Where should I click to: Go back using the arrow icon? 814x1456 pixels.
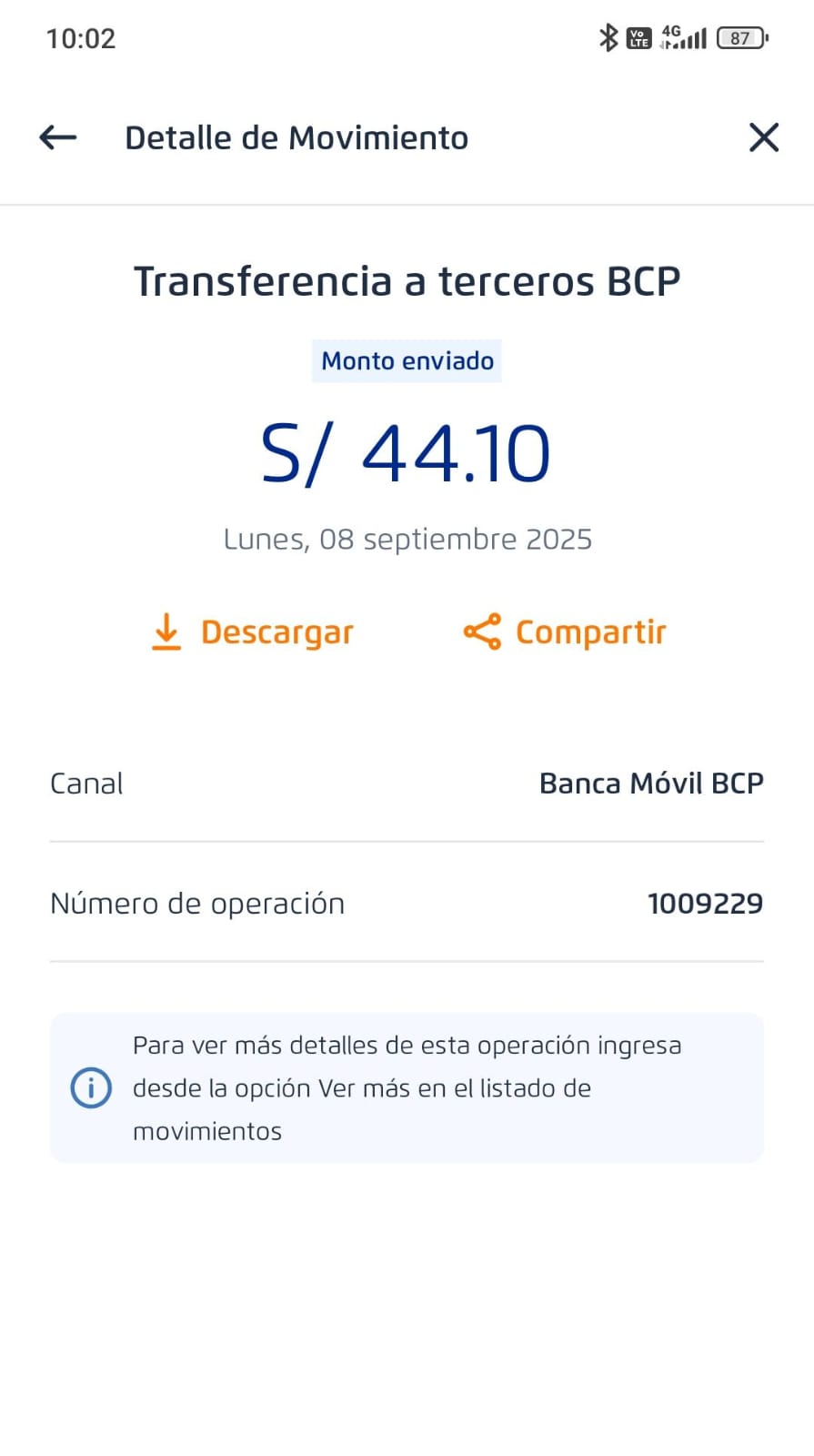coord(58,137)
